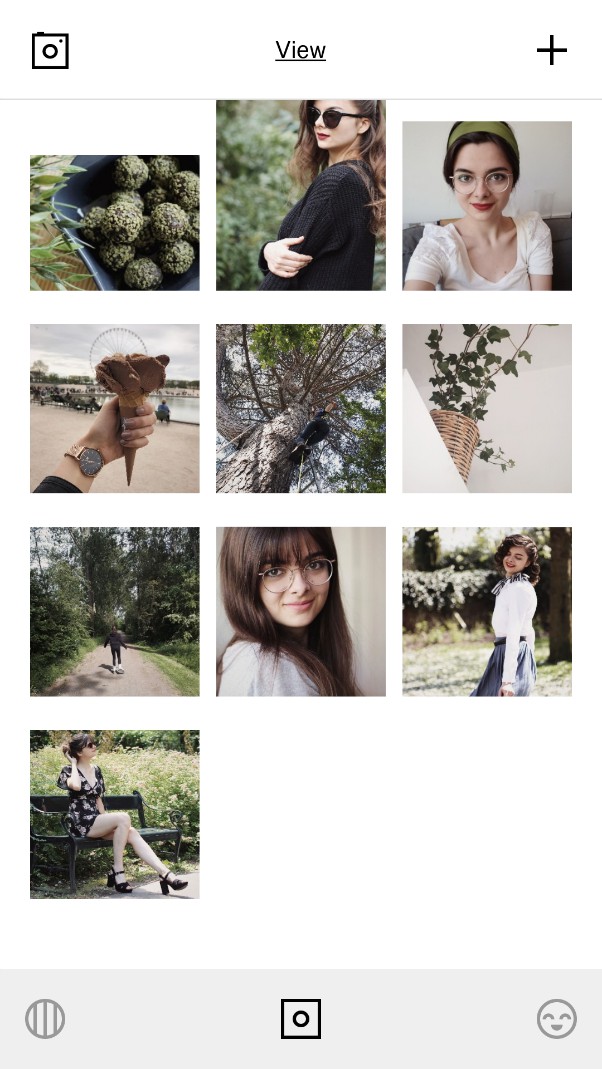
Task: Open the photo of woman sitting on bench
Action: point(115,814)
